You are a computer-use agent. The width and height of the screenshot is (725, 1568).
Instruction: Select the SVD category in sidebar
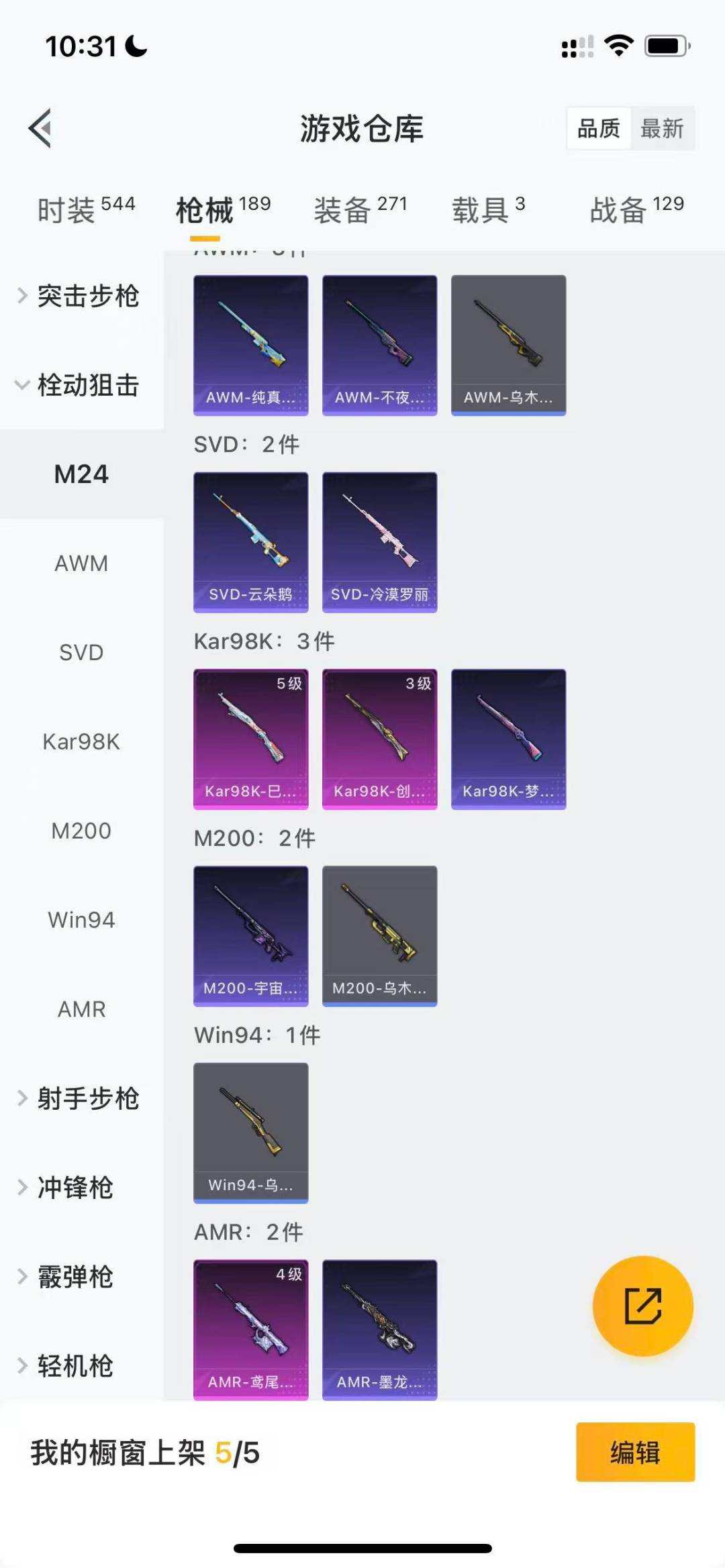[x=82, y=652]
